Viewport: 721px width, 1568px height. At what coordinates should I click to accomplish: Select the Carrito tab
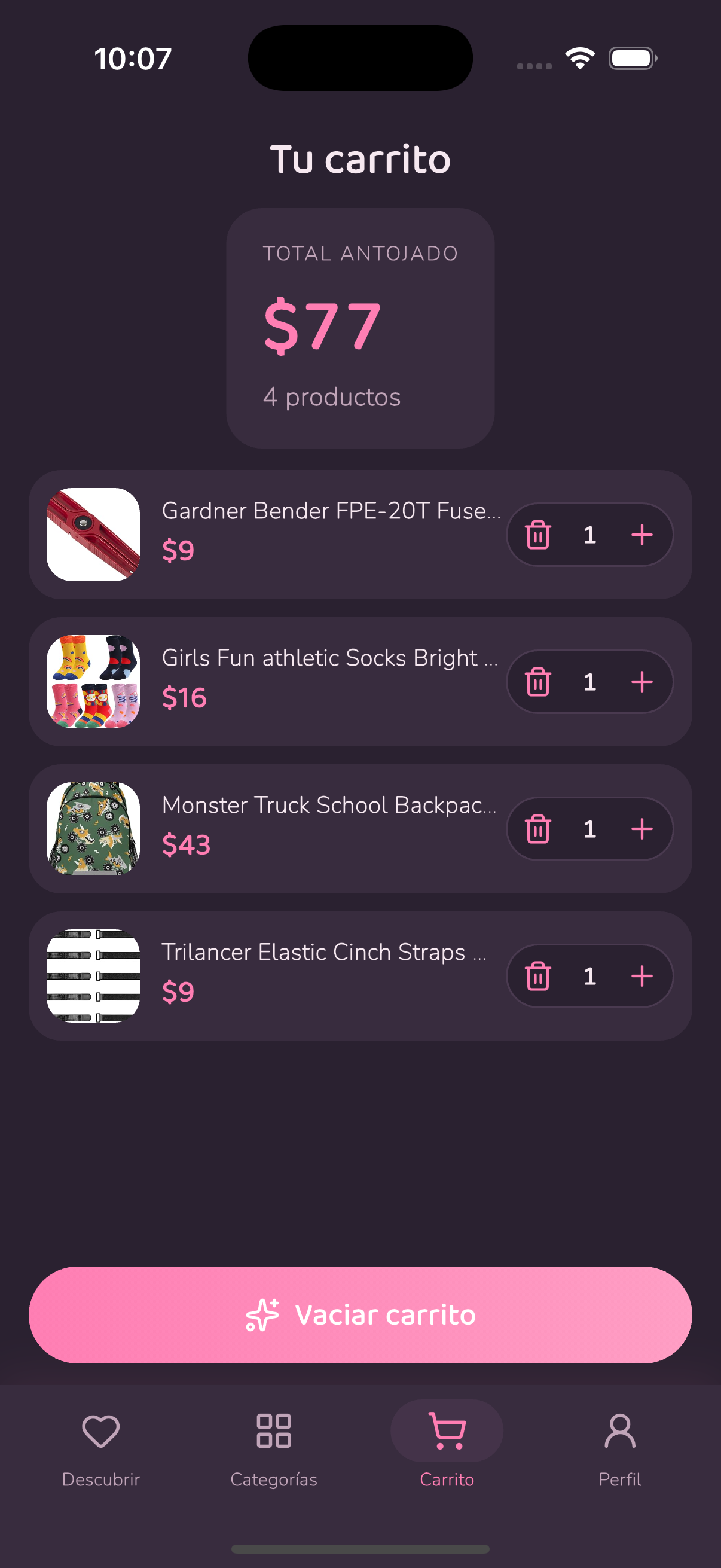447,1450
